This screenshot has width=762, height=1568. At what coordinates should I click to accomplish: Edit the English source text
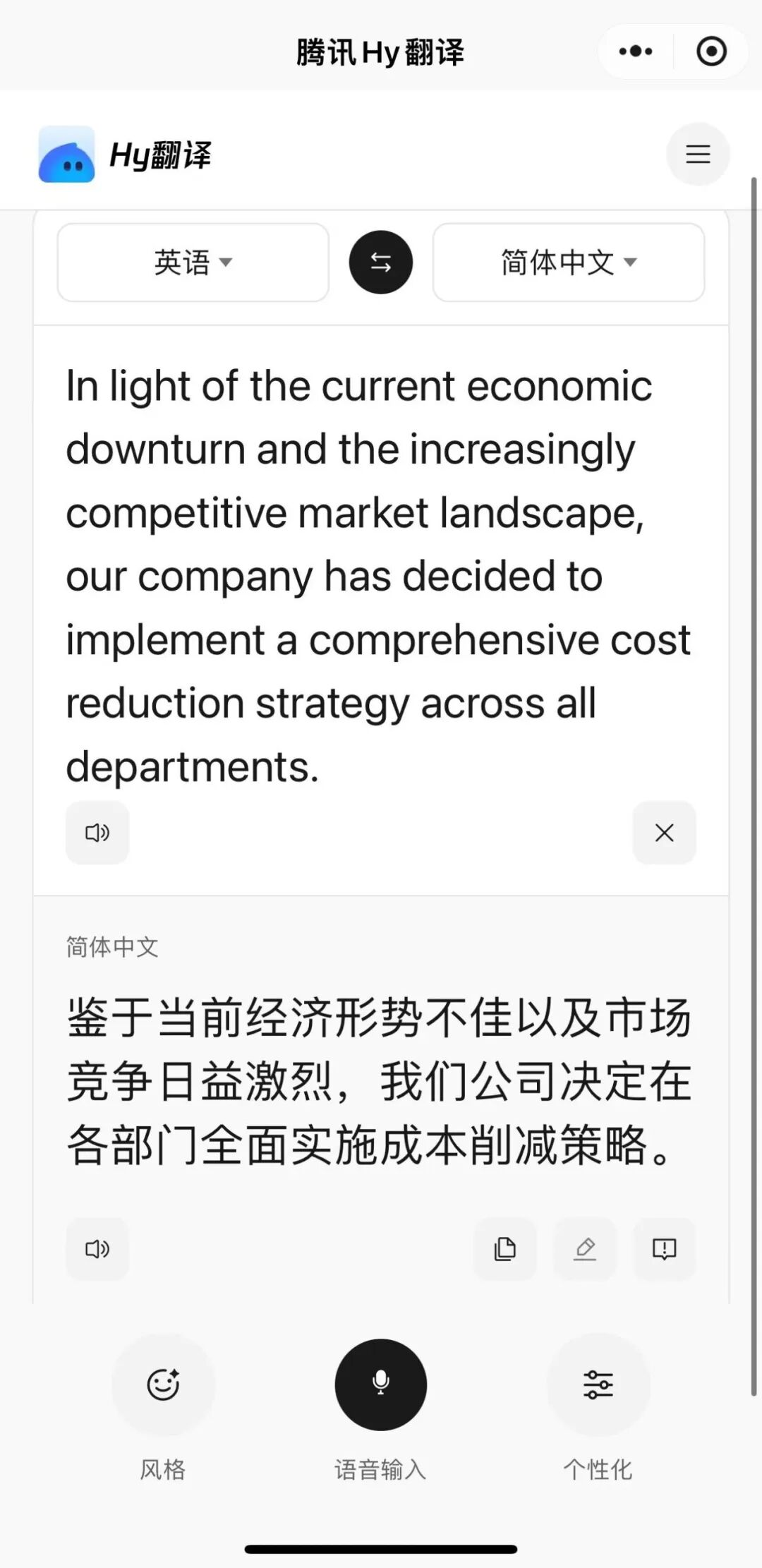[x=378, y=576]
